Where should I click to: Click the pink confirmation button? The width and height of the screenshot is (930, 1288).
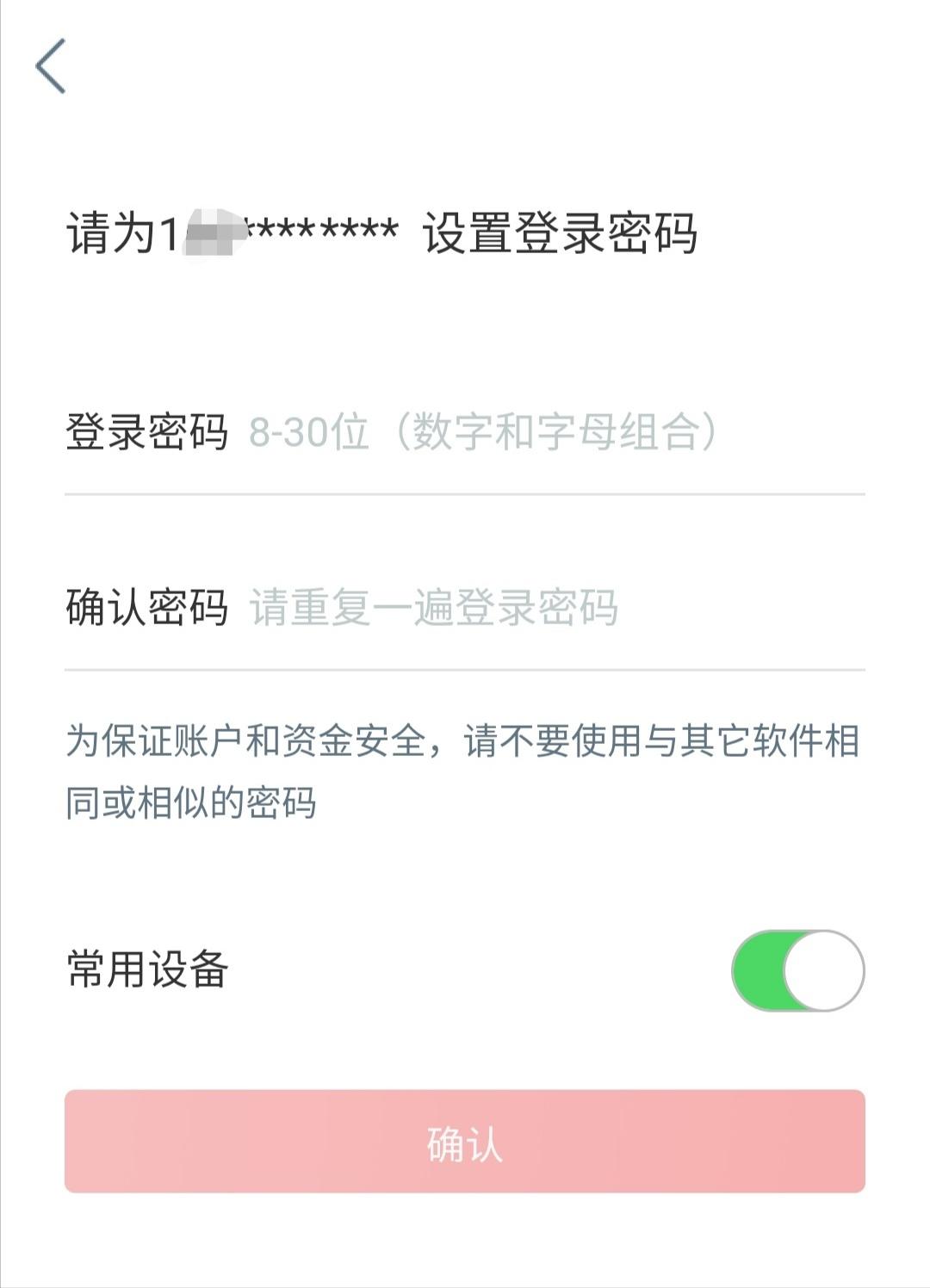tap(465, 1144)
